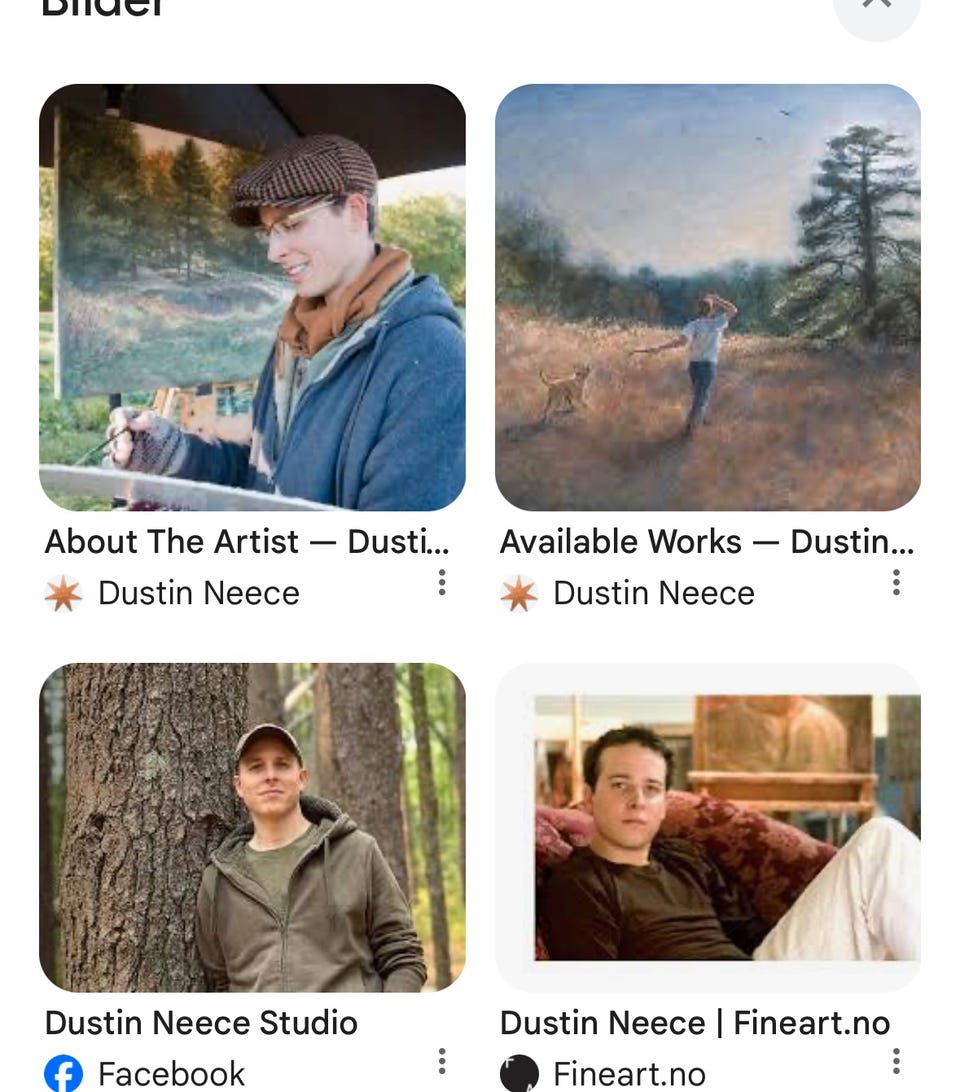Open the Available Works painting result
Viewport: 960px width, 1092px height.
[x=707, y=297]
